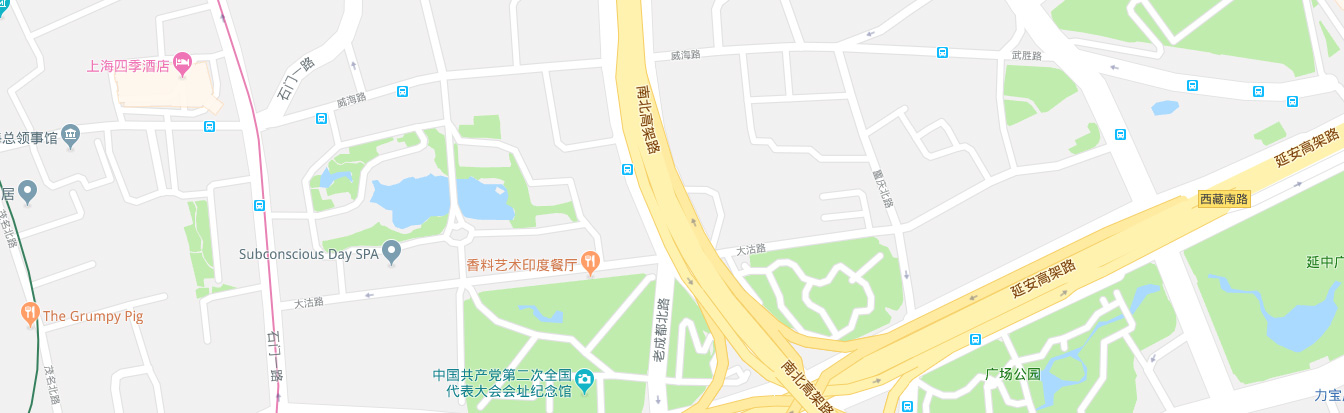Tap the 香料艺术印度餐厅 restaurant marker
Image resolution: width=1344 pixels, height=413 pixels.
(591, 263)
